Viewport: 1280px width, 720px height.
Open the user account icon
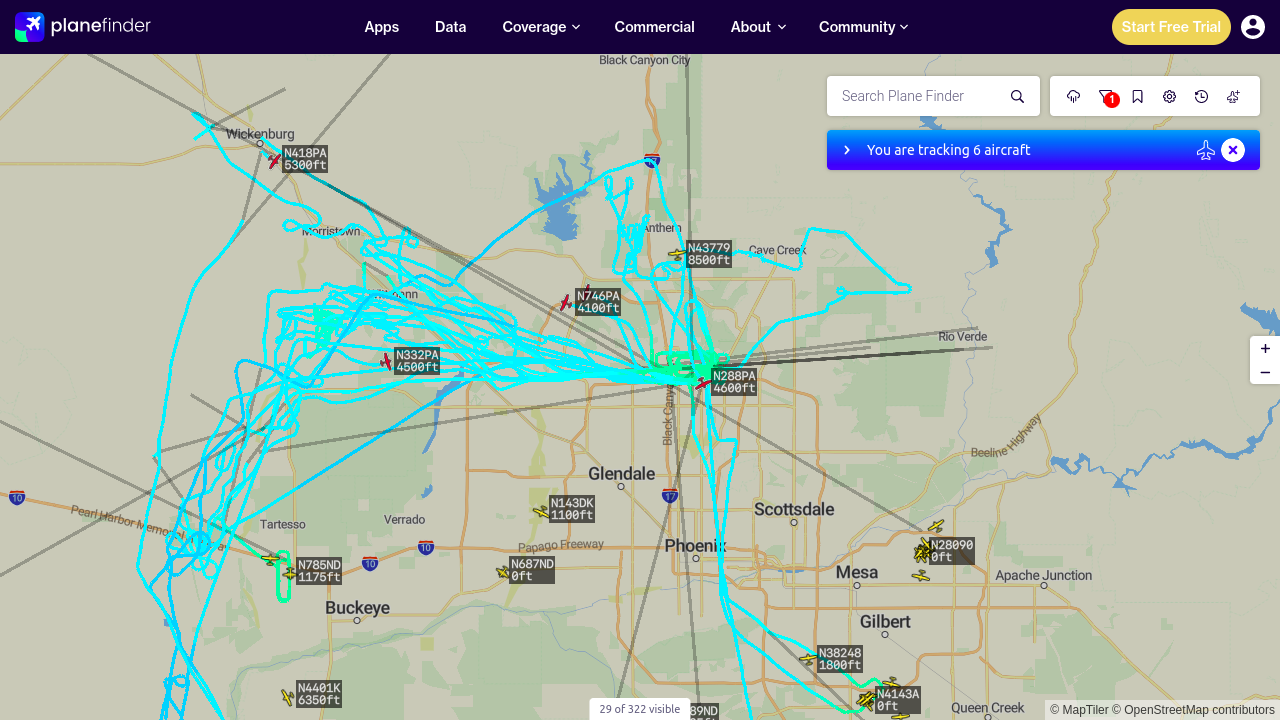[x=1253, y=27]
